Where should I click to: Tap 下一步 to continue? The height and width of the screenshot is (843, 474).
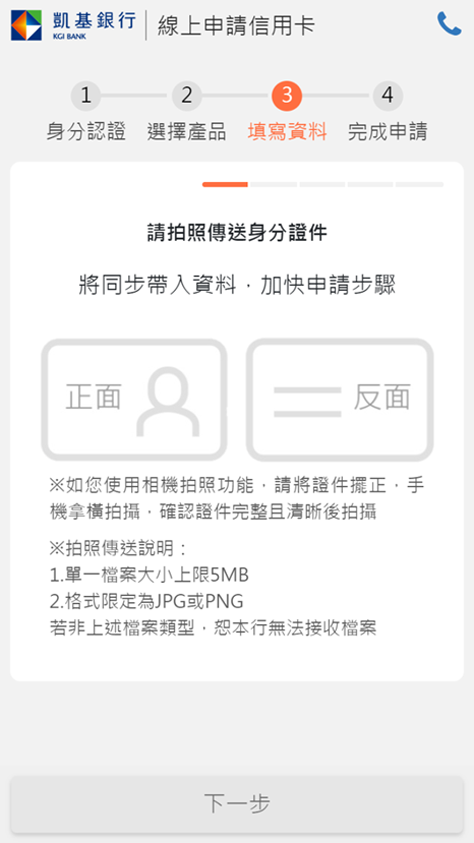(236, 804)
